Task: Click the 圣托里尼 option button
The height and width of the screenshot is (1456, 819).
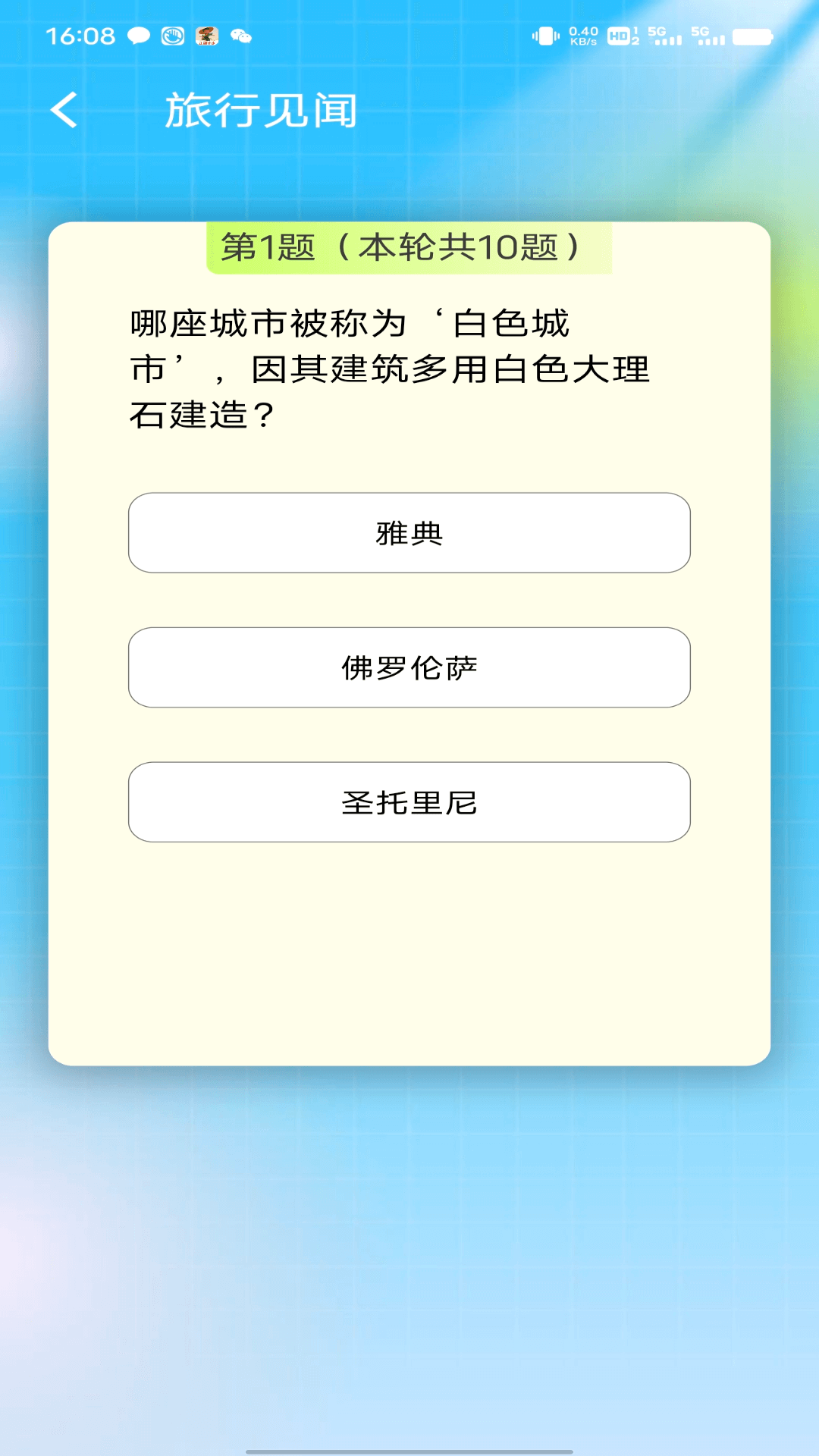Action: (x=409, y=802)
